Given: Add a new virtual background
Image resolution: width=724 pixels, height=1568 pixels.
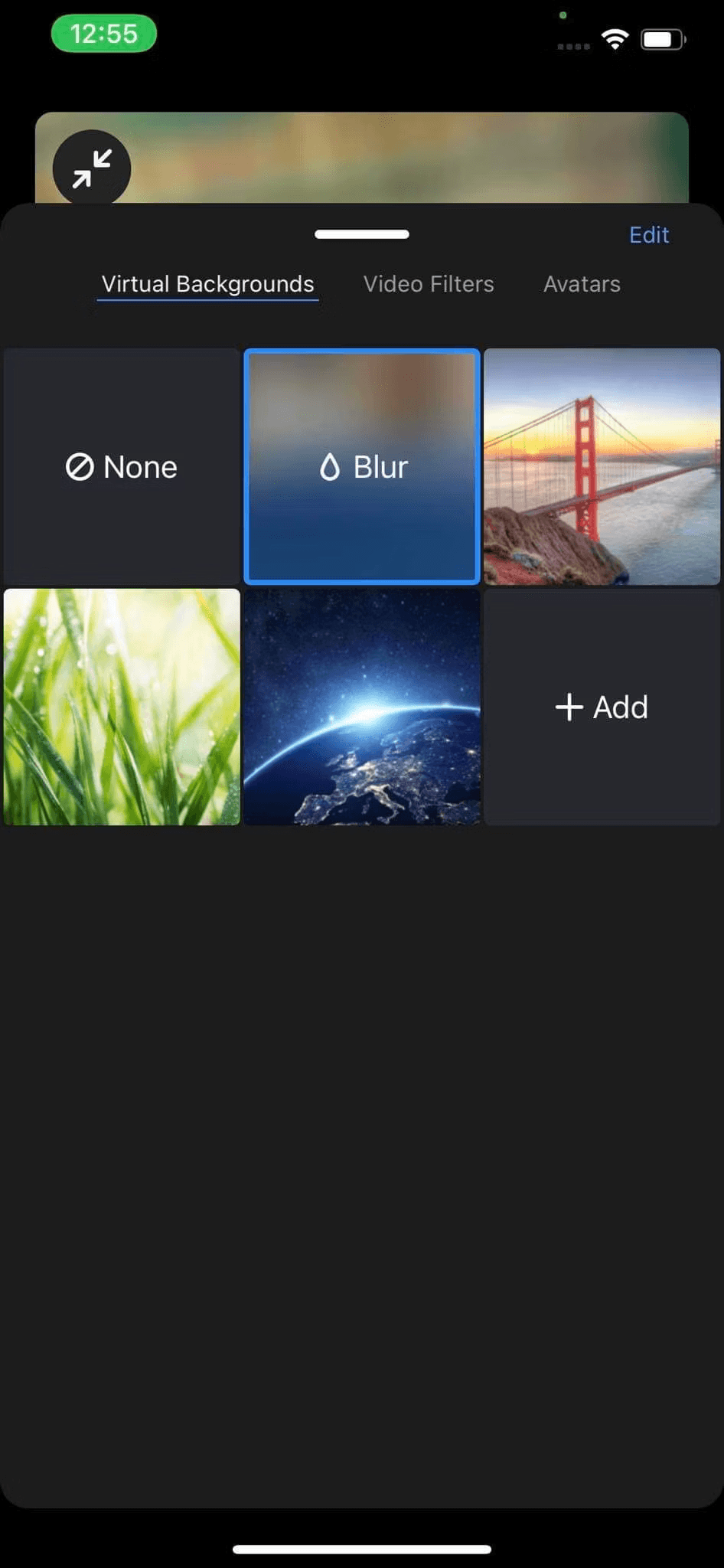Looking at the screenshot, I should click(x=602, y=707).
